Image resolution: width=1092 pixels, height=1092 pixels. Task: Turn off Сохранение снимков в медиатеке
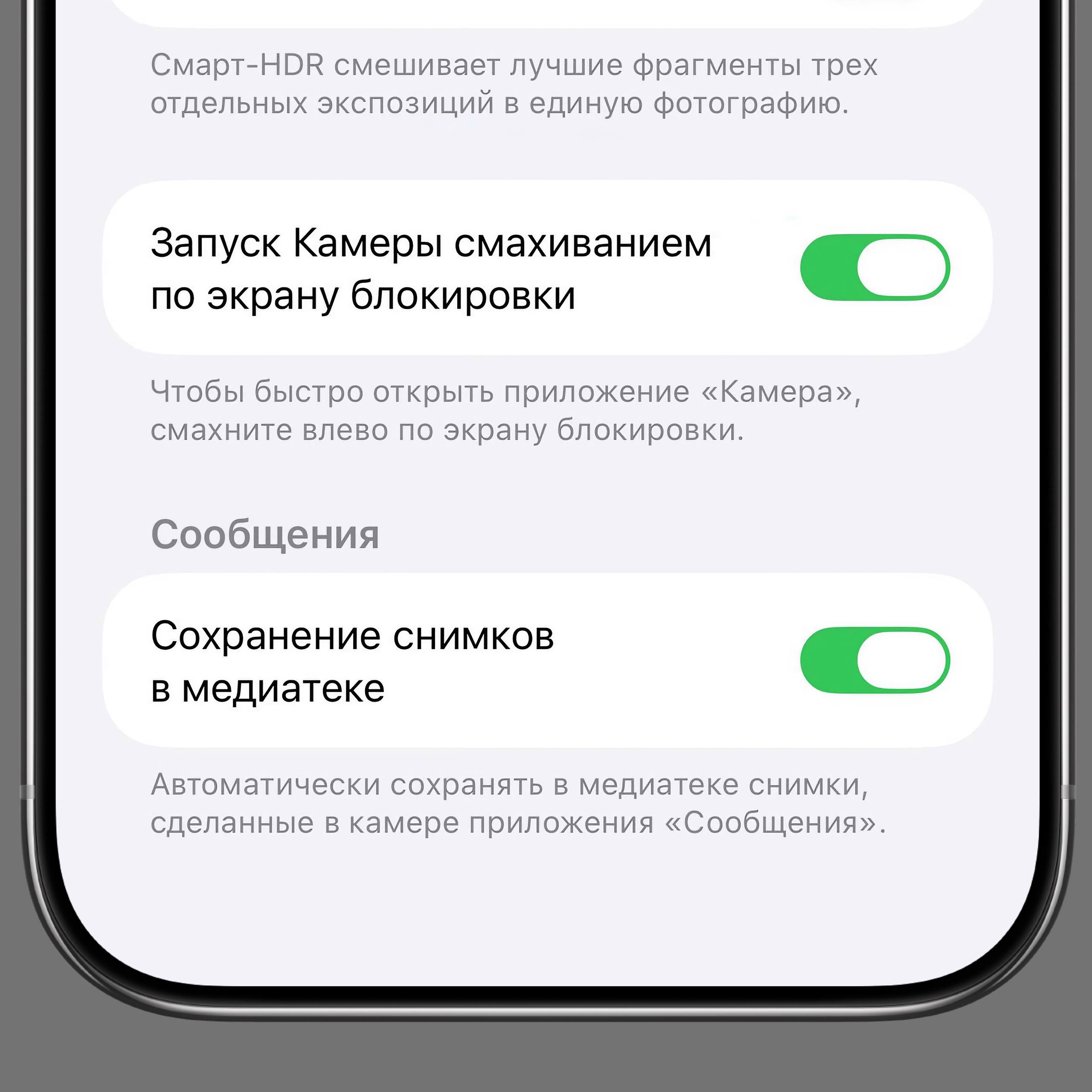click(x=874, y=660)
